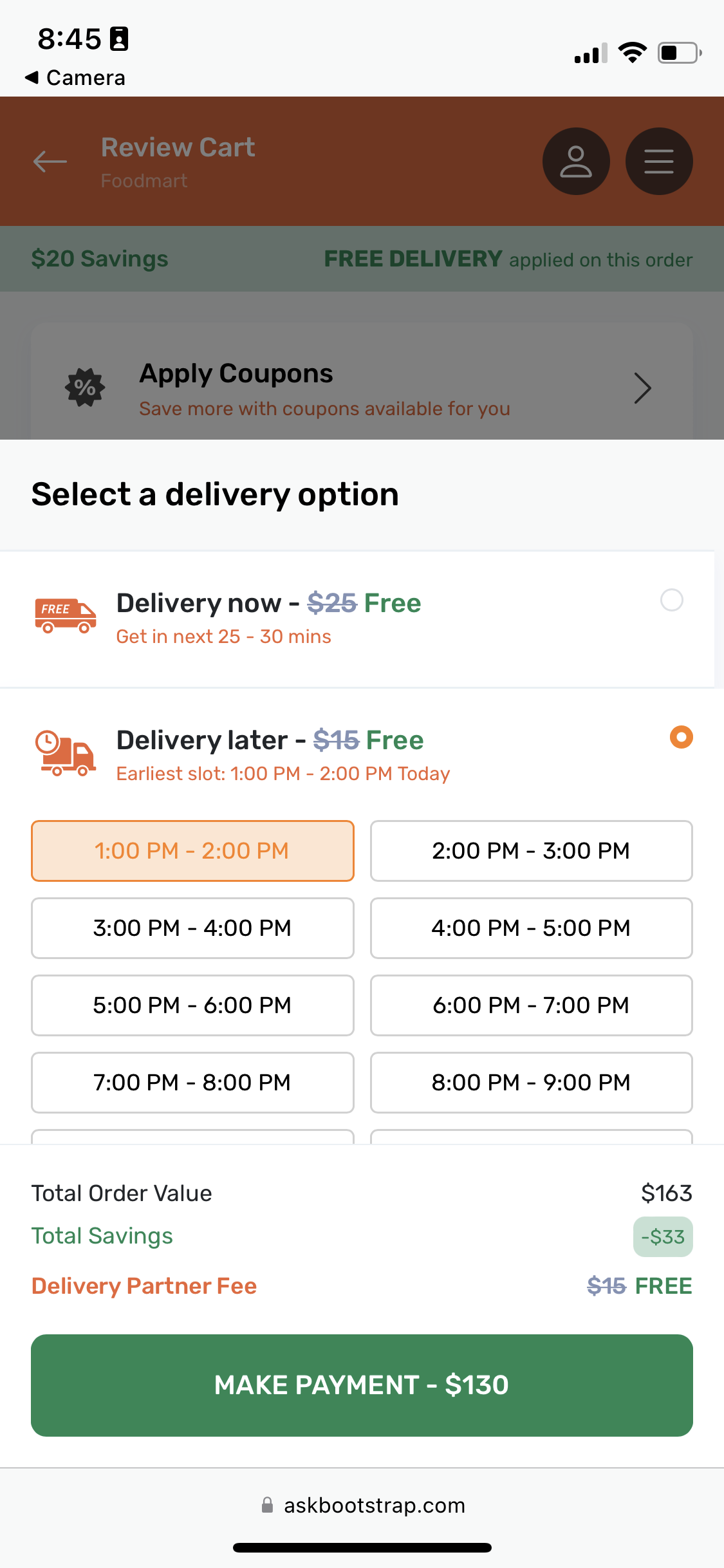Return to Camera app via status bar
The height and width of the screenshot is (1568, 724).
click(x=75, y=78)
